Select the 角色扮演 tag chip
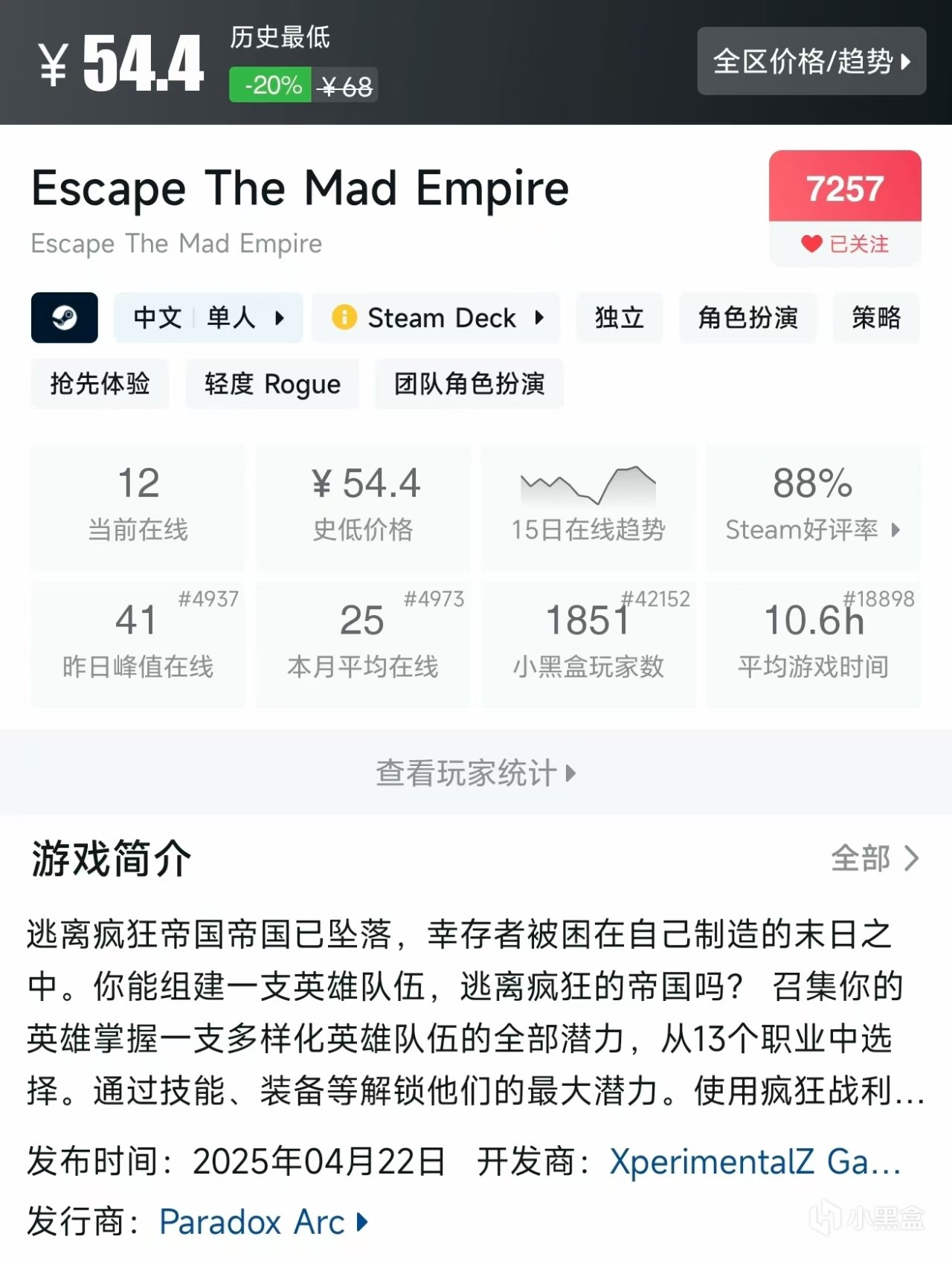 point(747,318)
